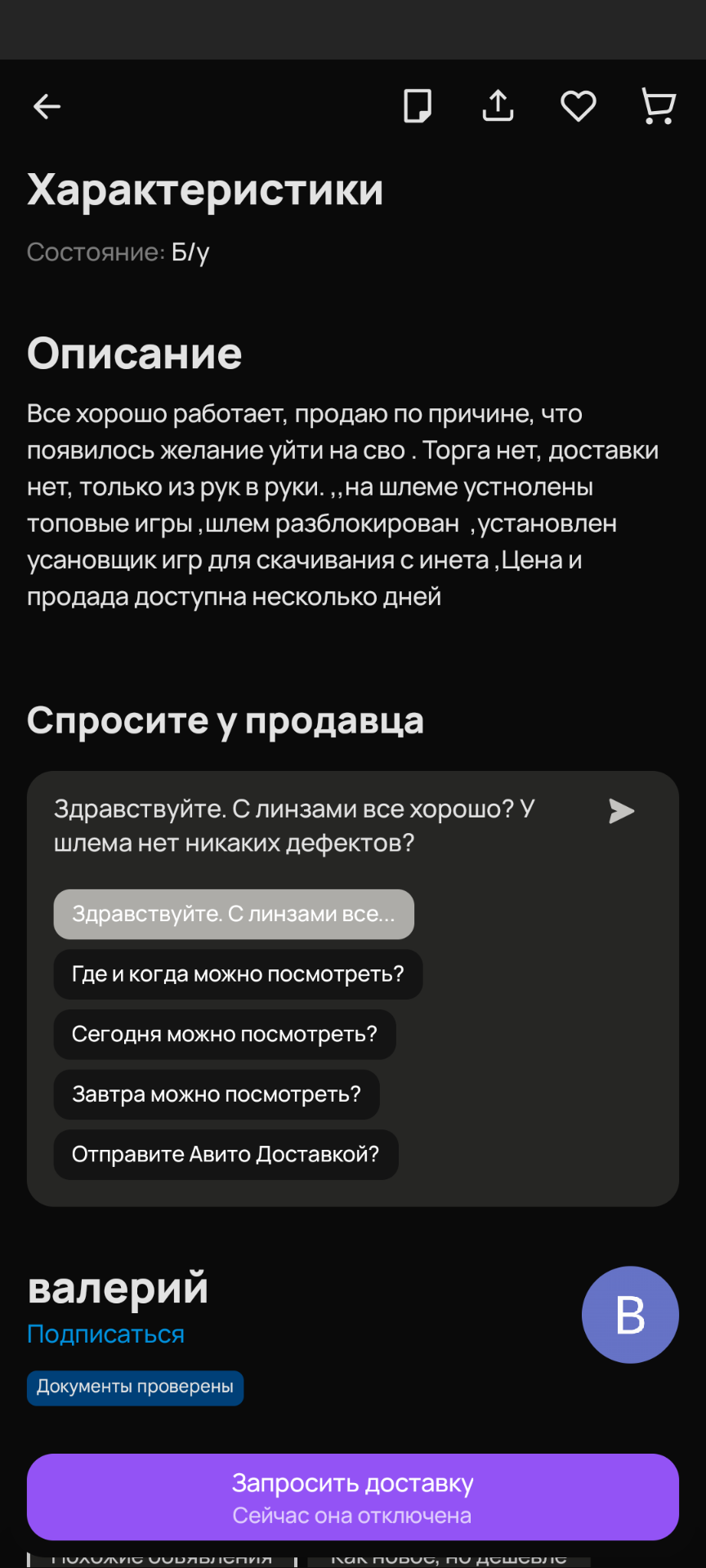Image resolution: width=706 pixels, height=1568 pixels.
Task: Open the shopping cart
Action: pyautogui.click(x=658, y=106)
